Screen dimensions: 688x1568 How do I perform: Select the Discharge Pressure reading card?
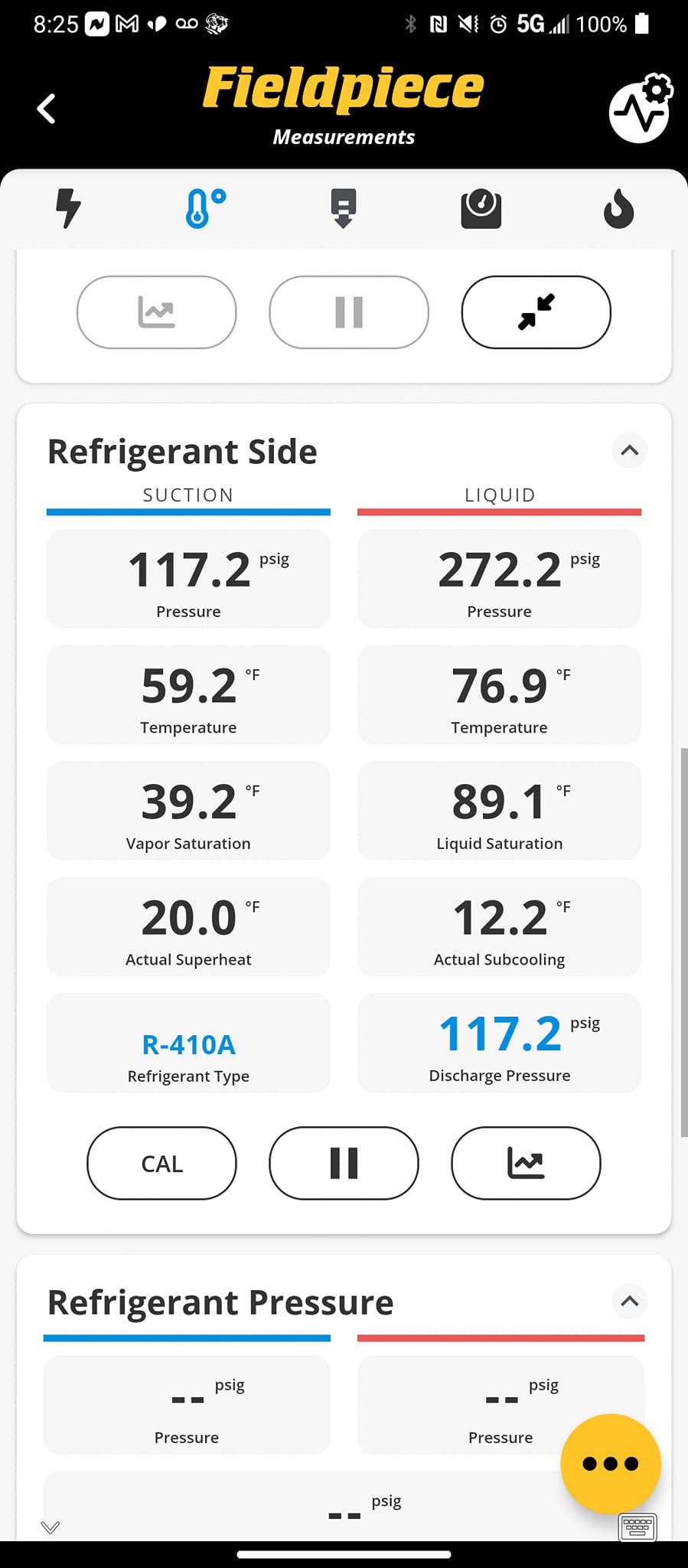[499, 1044]
